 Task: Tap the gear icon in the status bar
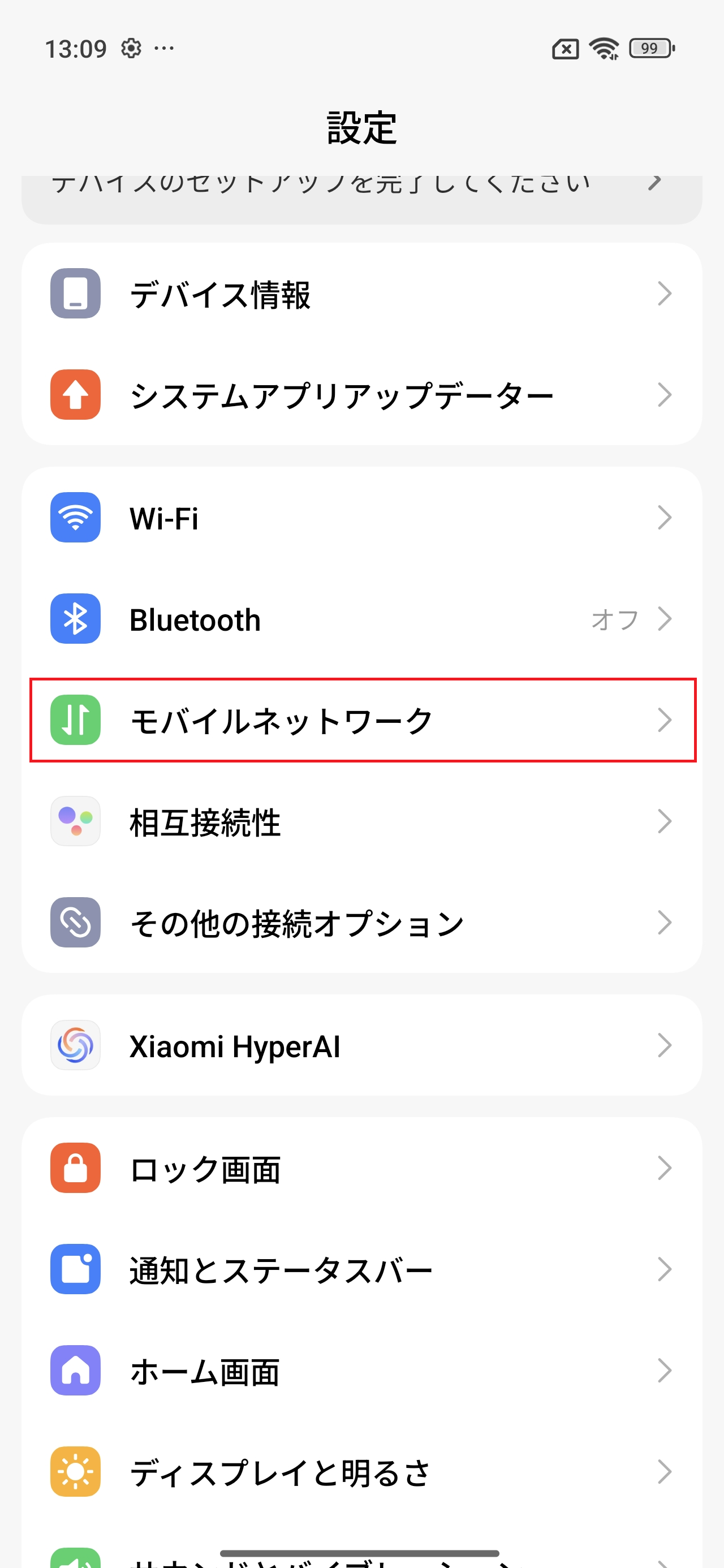tap(132, 48)
